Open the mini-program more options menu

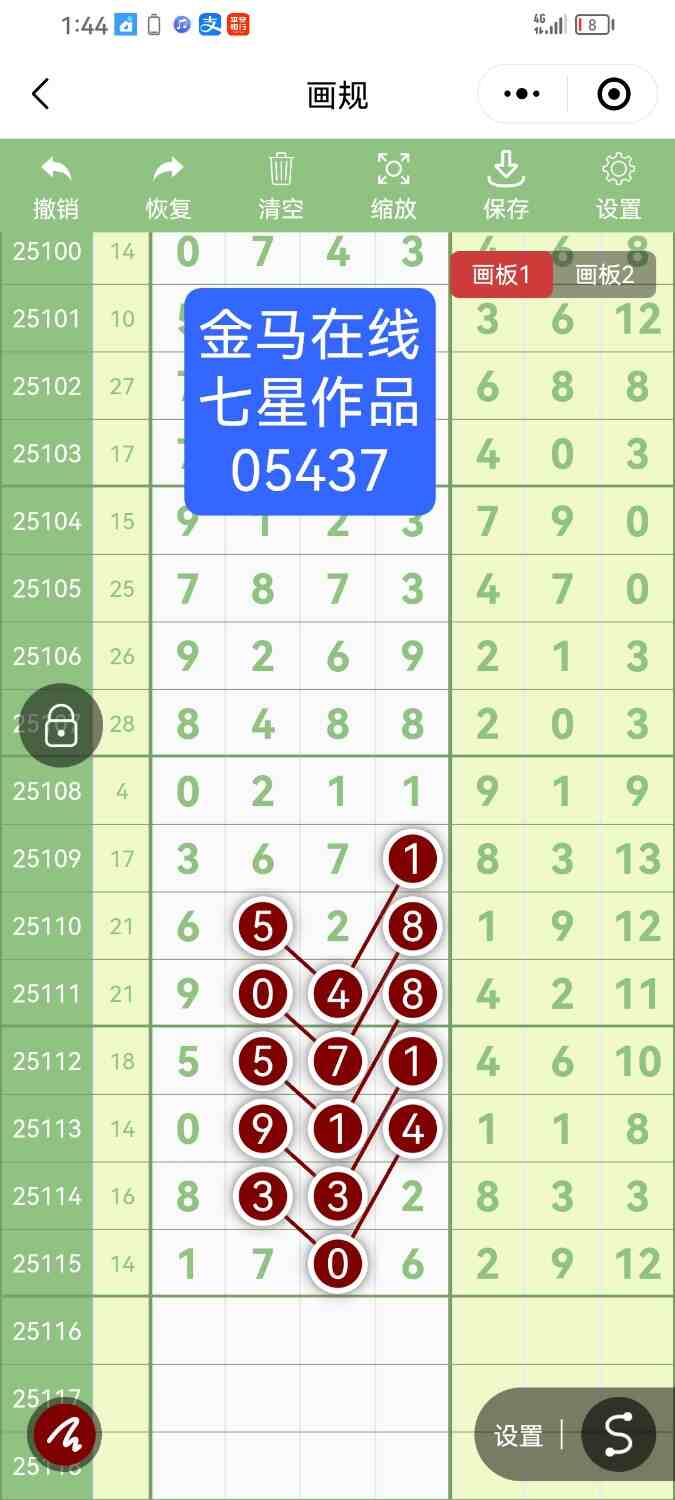[522, 95]
